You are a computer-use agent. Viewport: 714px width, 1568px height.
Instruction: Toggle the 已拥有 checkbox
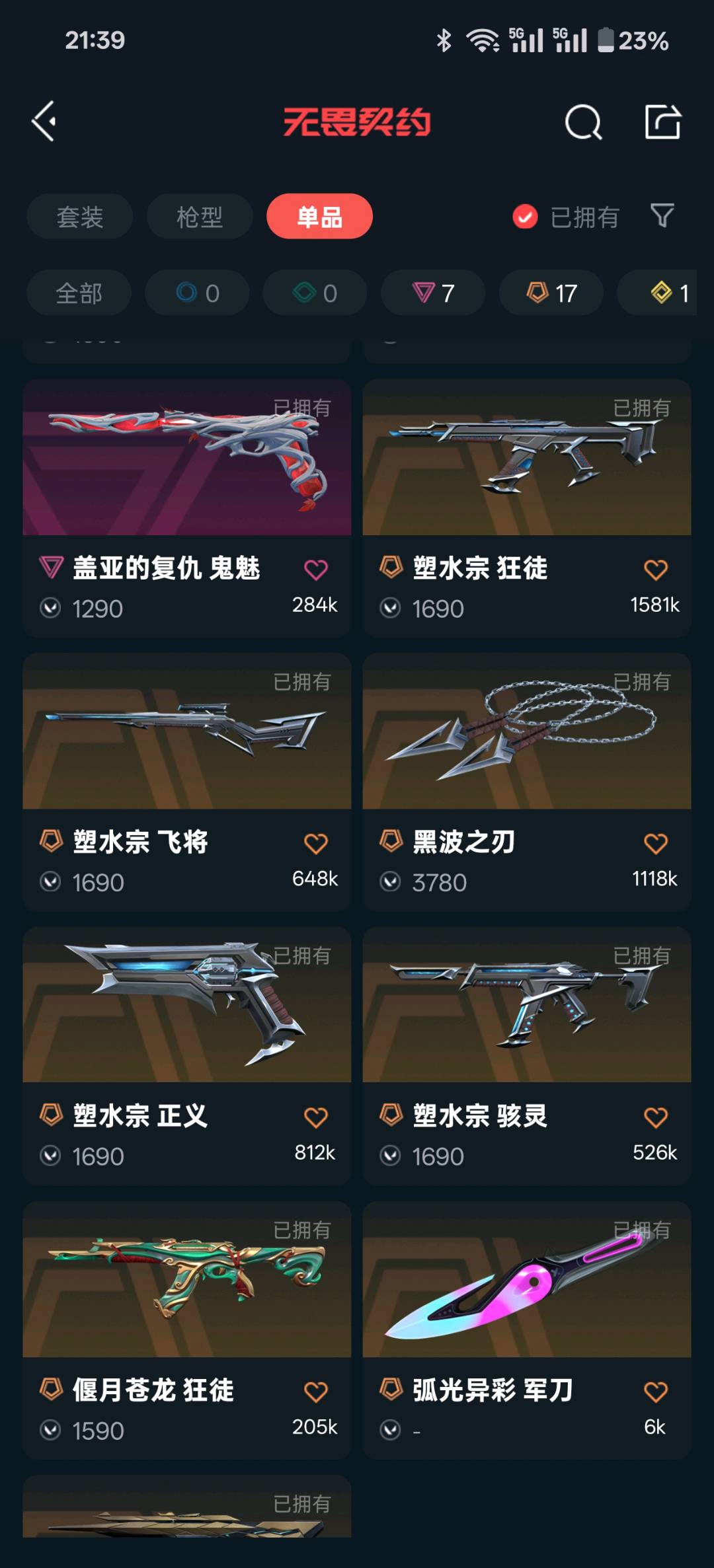click(525, 216)
